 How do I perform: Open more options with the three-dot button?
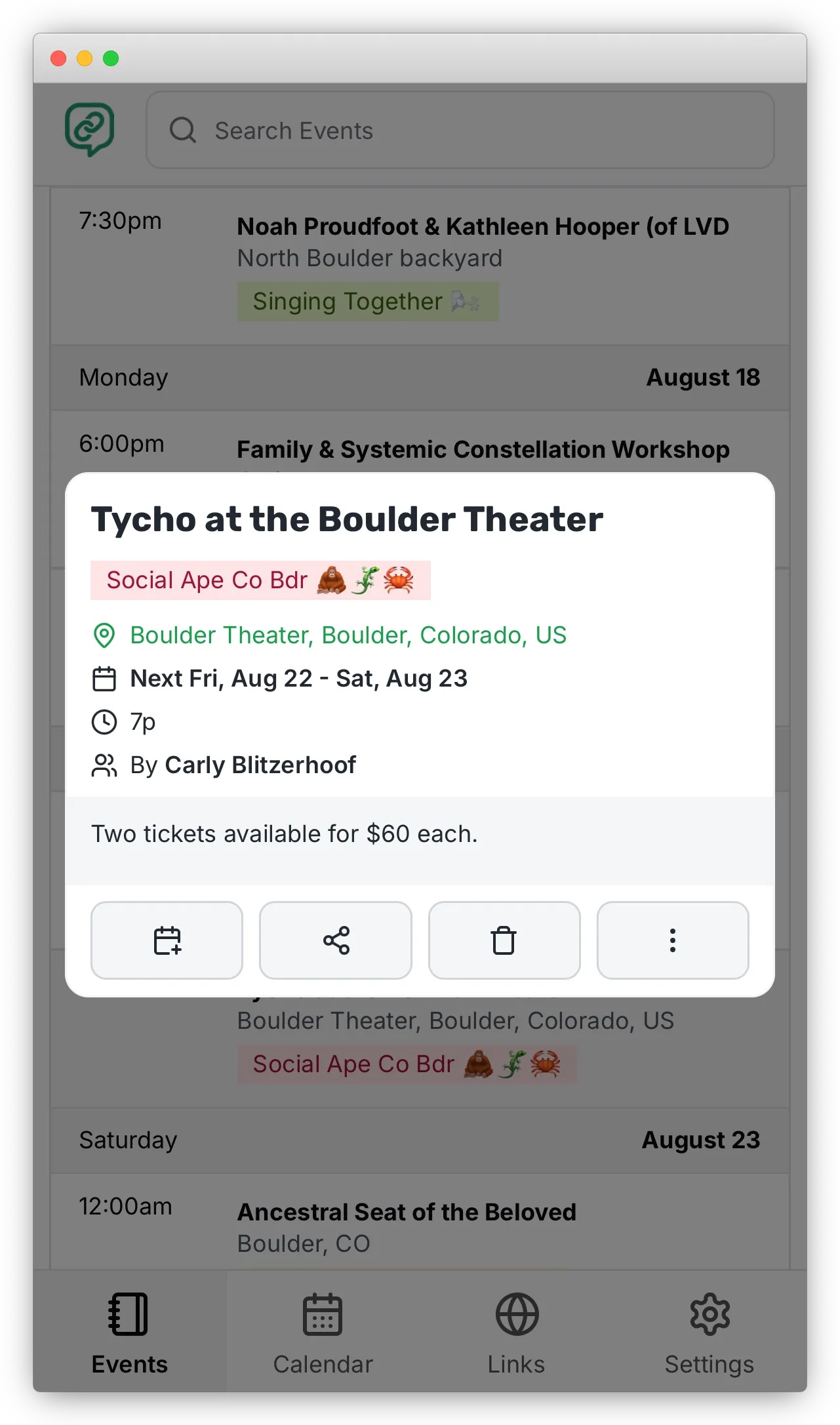click(x=672, y=940)
